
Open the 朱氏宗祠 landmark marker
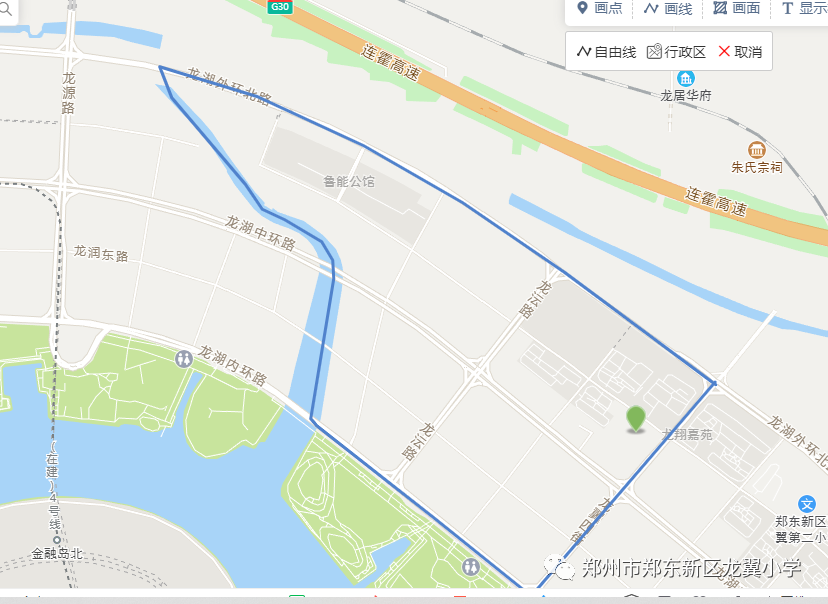point(757,150)
